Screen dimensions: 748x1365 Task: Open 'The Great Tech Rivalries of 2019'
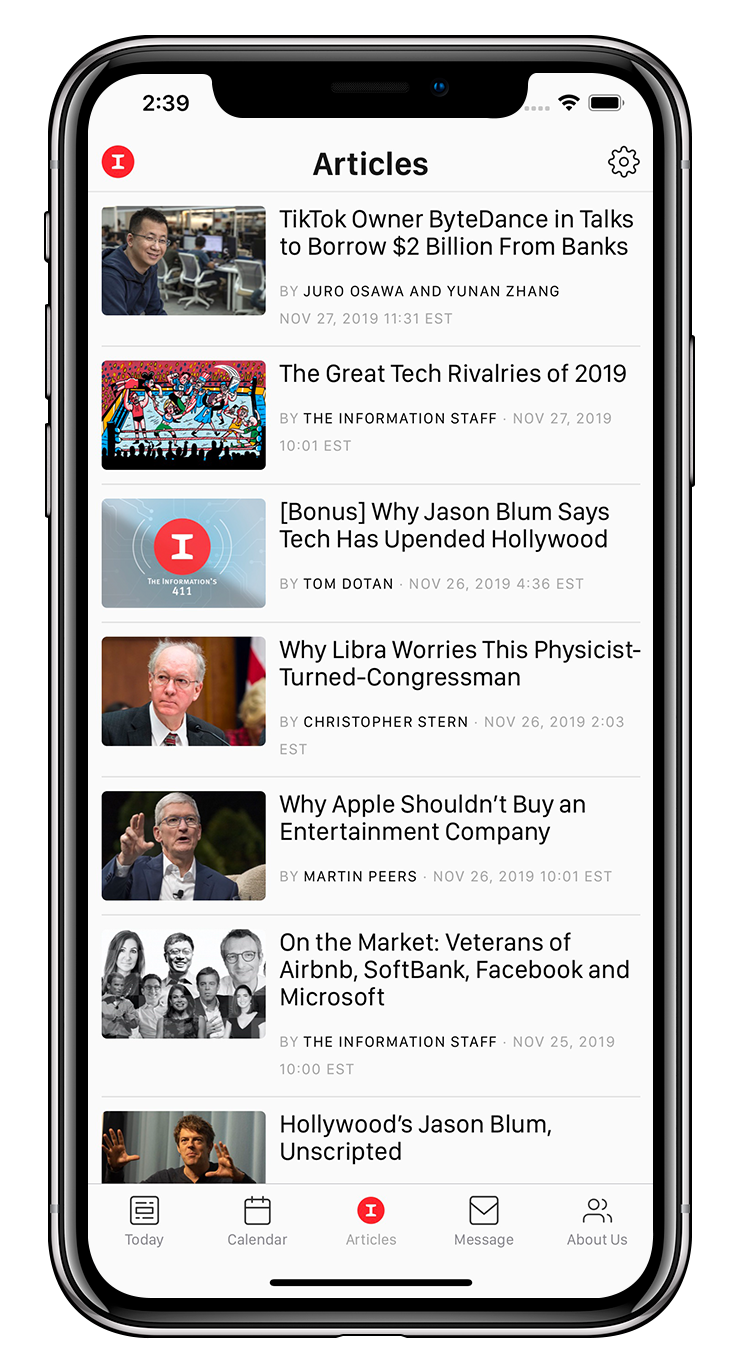tap(453, 373)
